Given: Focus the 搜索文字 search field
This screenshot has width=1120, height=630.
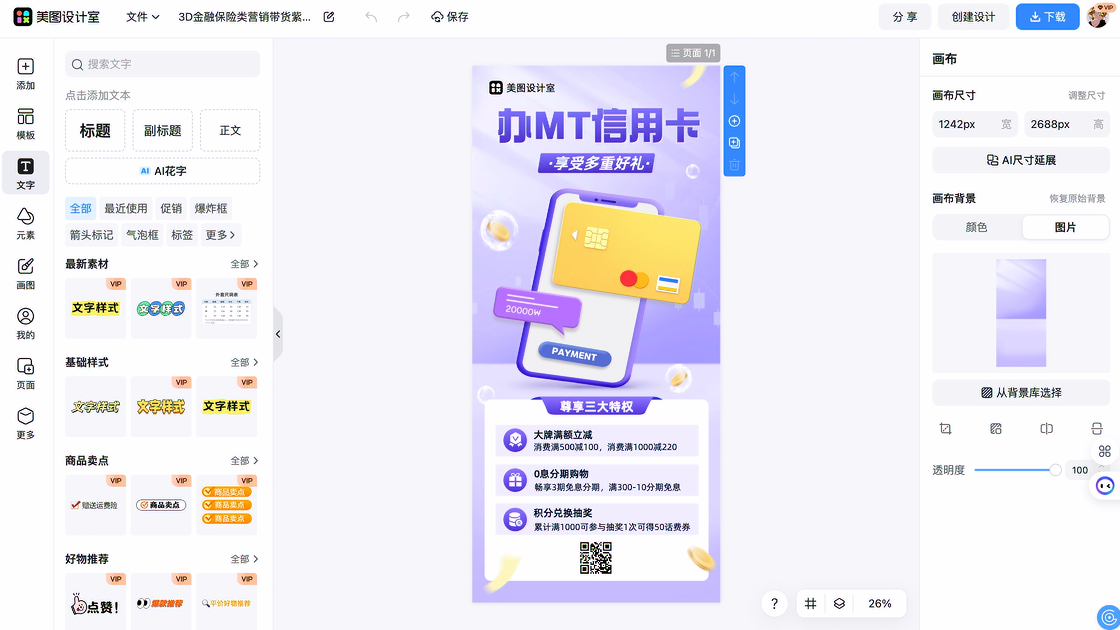Looking at the screenshot, I should click(170, 64).
